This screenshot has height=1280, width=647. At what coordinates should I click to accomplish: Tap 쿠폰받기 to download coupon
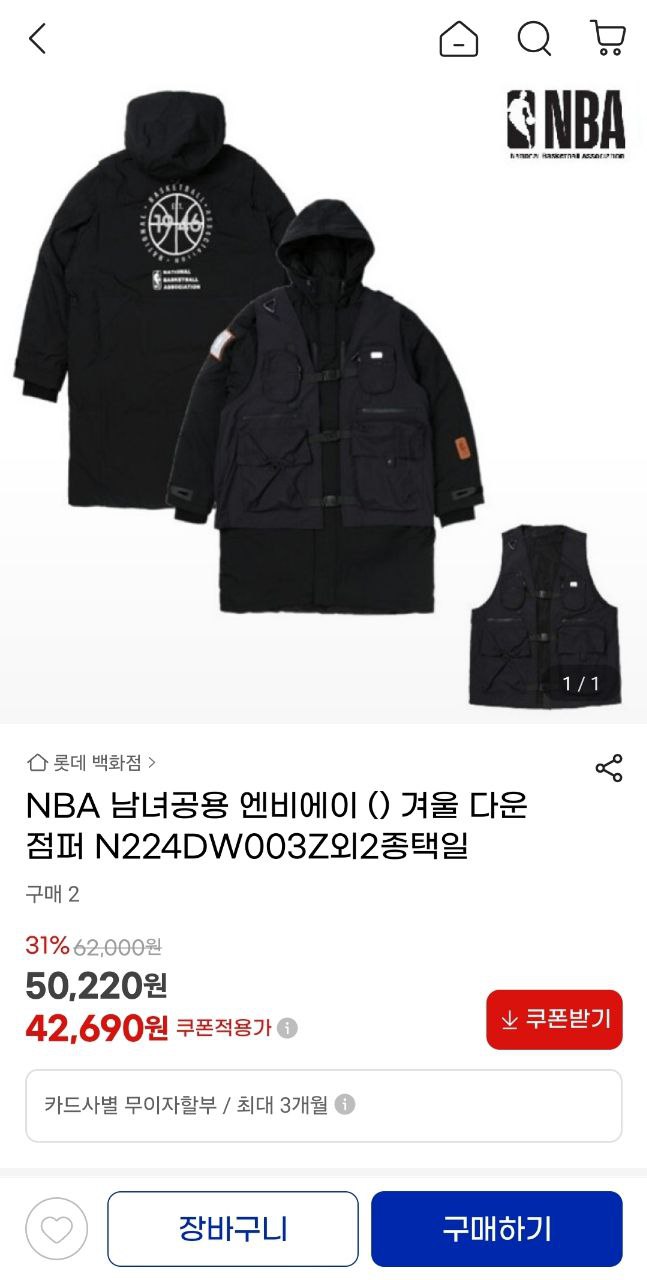[554, 1019]
